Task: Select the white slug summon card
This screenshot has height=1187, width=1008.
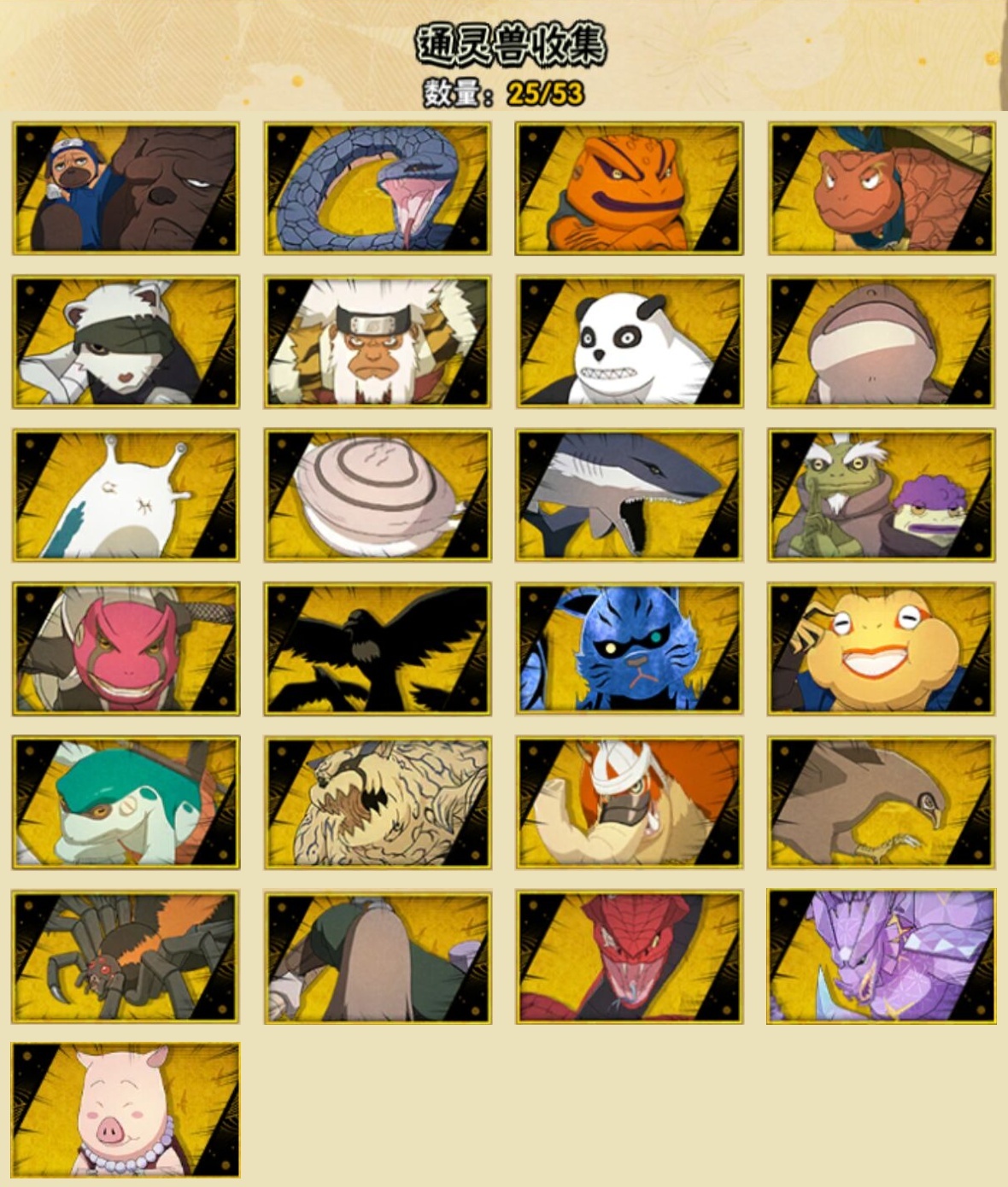Action: [126, 495]
